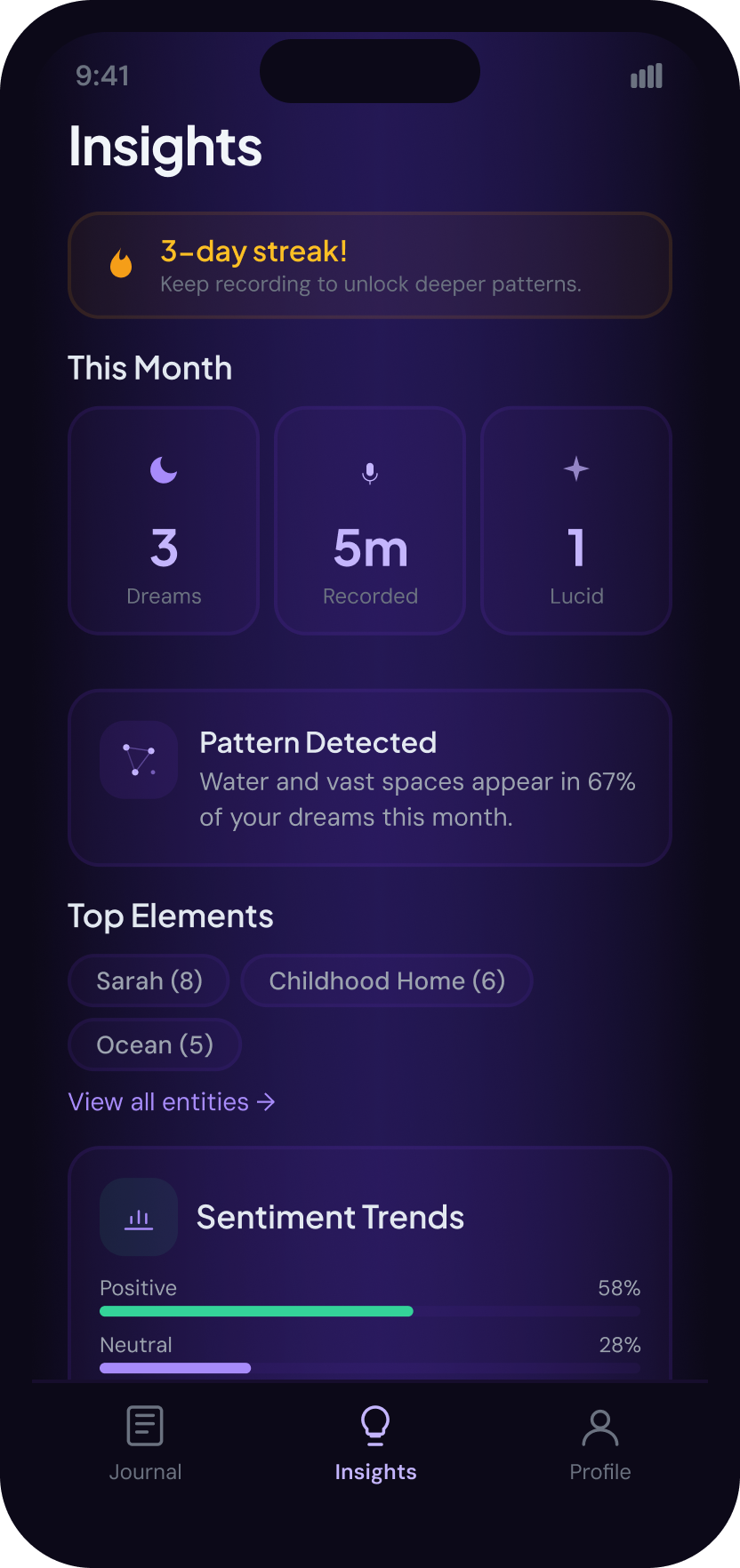Viewport: 740px width, 1568px height.
Task: Select the crescent moon Dreams icon
Action: coord(164,469)
